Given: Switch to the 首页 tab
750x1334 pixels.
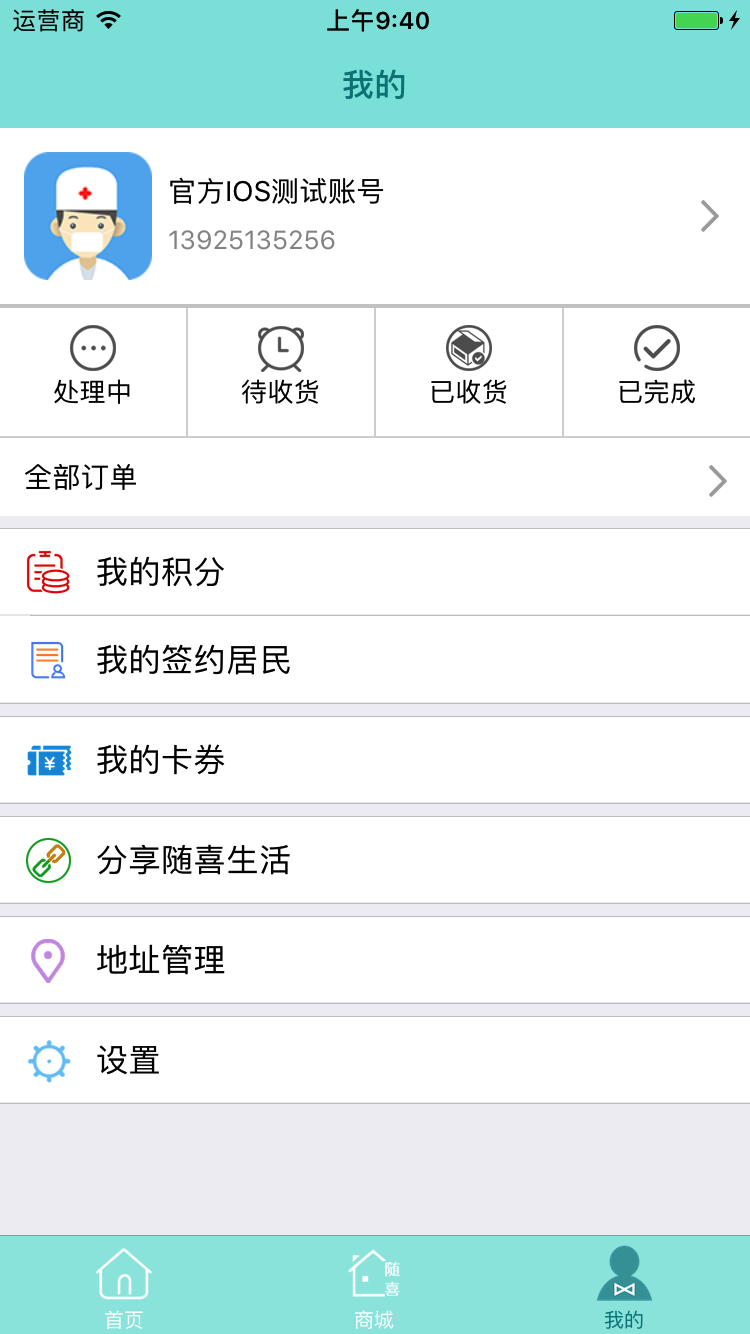Looking at the screenshot, I should (x=124, y=1288).
